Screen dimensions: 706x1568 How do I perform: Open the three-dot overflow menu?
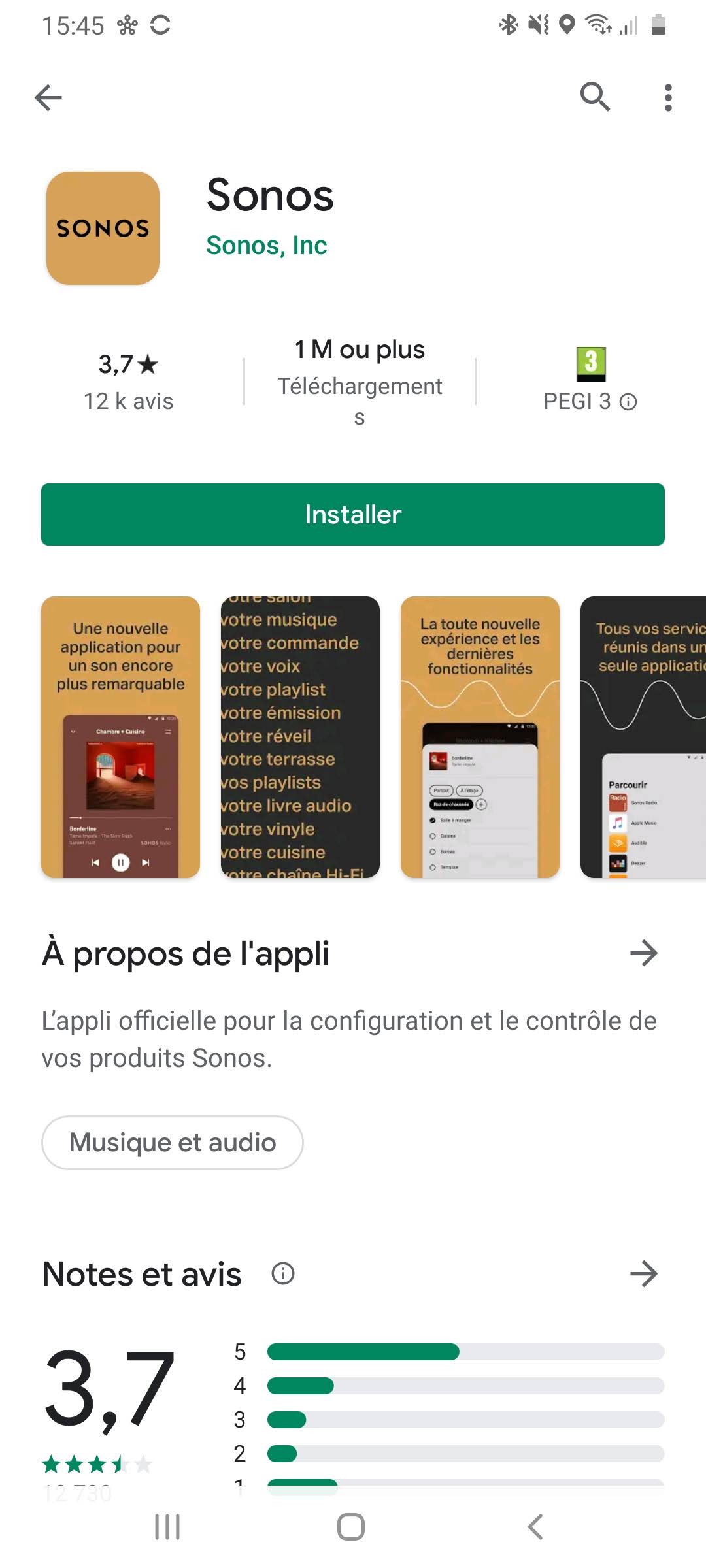click(x=668, y=98)
